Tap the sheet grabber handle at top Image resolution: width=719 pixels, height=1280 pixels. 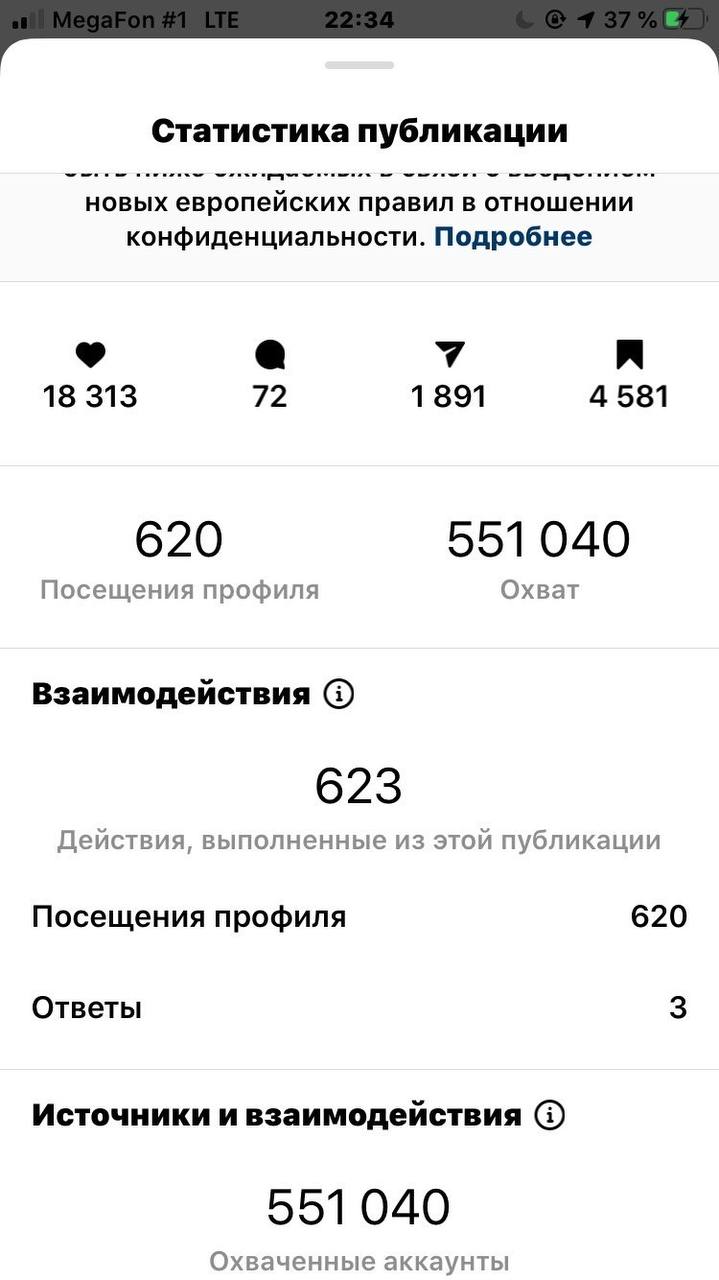pos(360,65)
